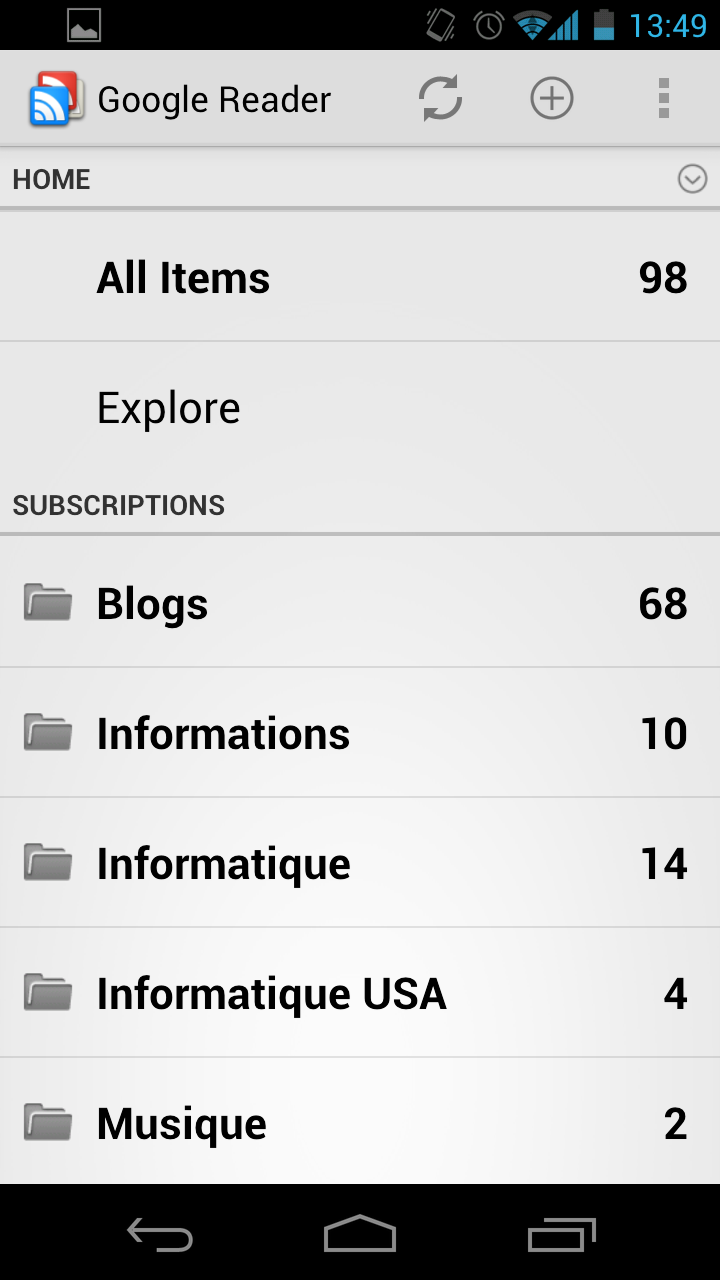Collapse the Home section chevron
Image resolution: width=720 pixels, height=1280 pixels.
692,179
